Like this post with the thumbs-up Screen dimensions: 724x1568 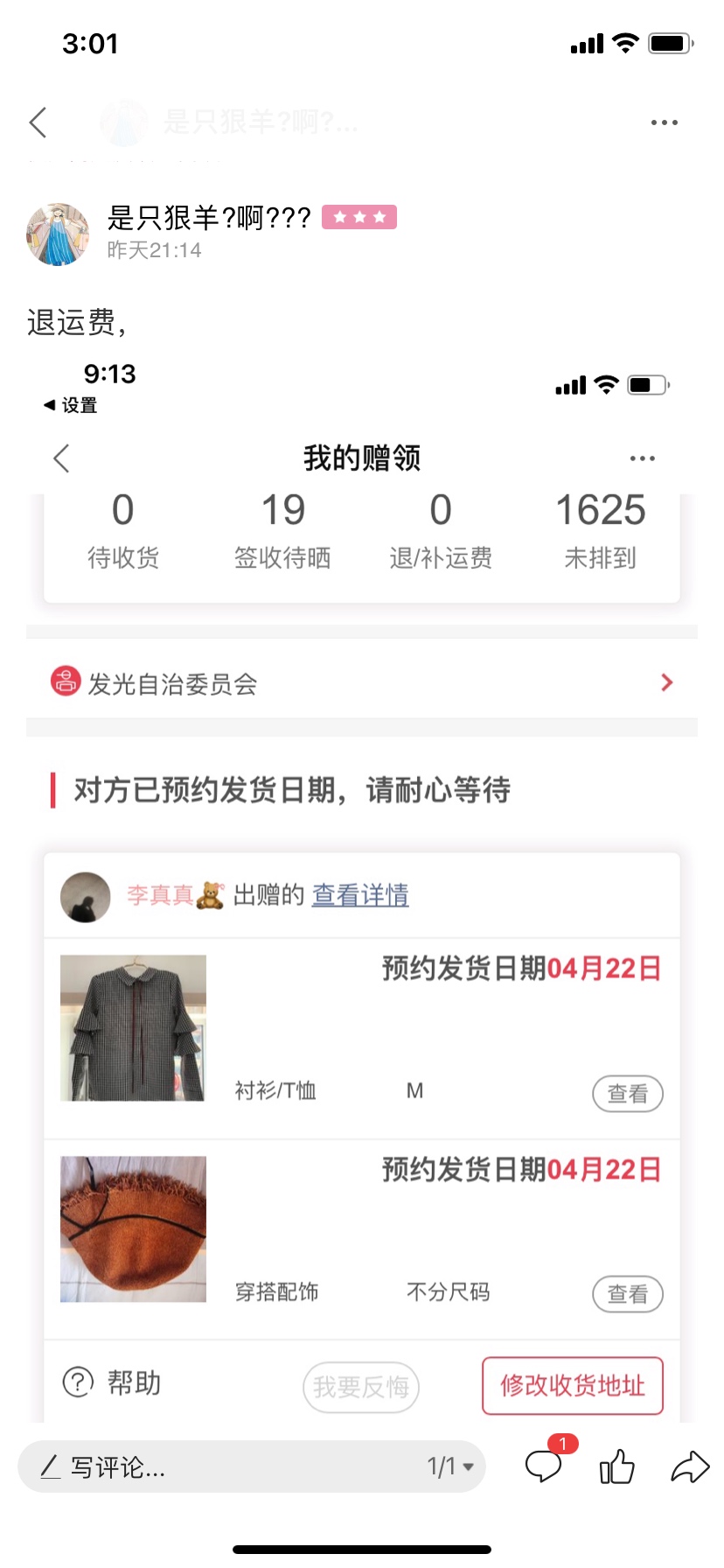(x=616, y=1466)
